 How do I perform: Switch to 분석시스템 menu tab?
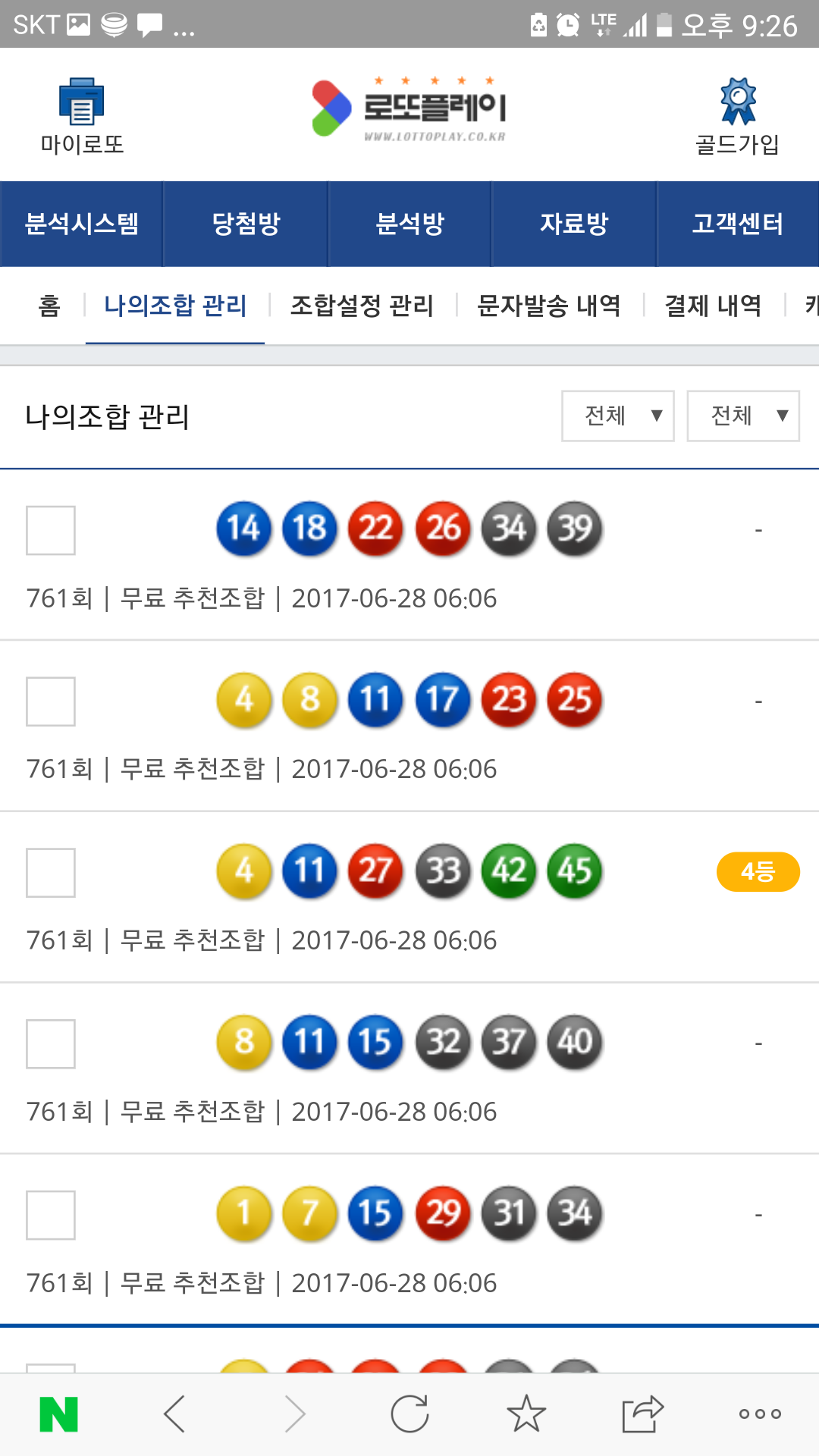tap(82, 224)
